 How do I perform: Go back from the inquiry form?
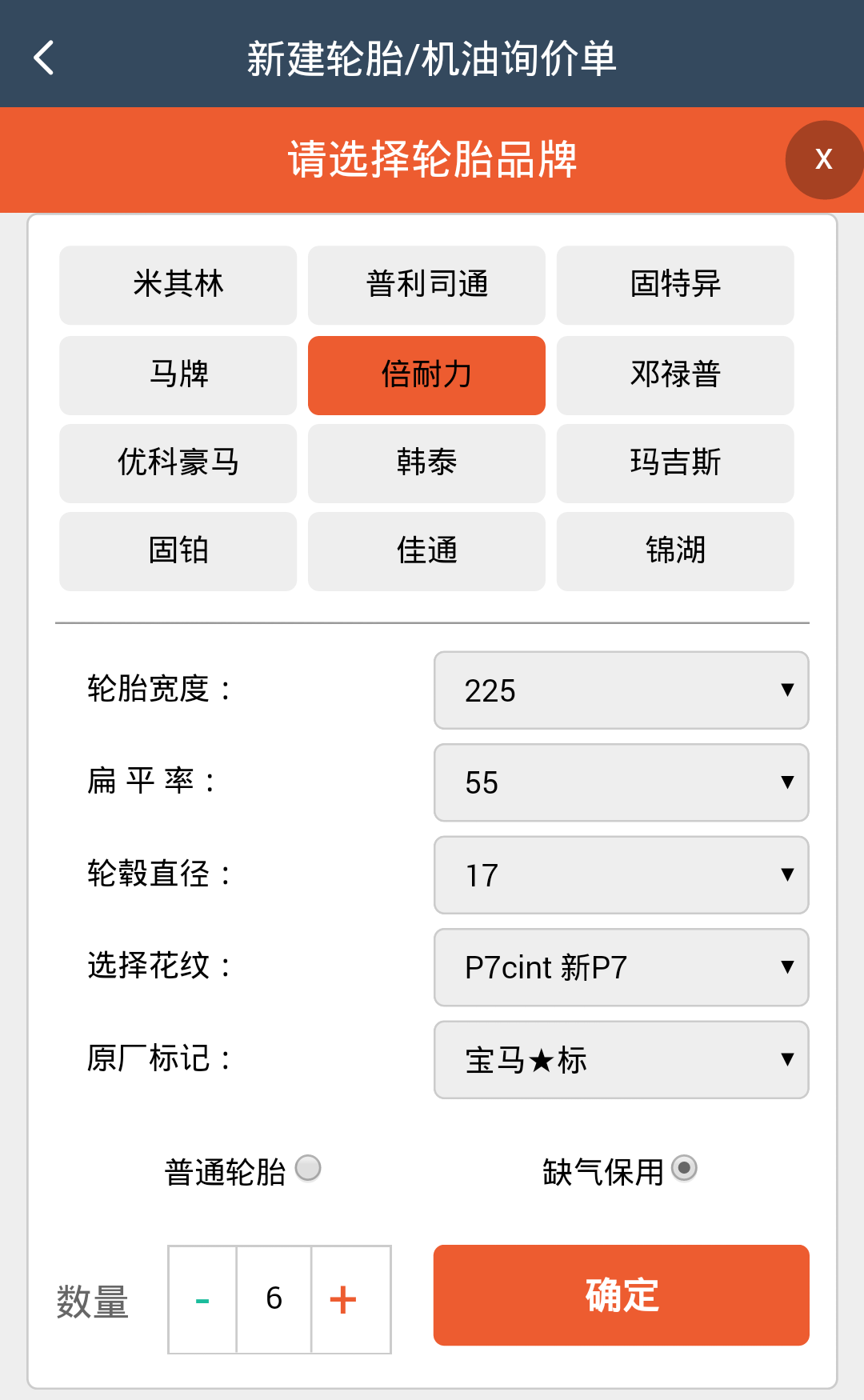[44, 58]
